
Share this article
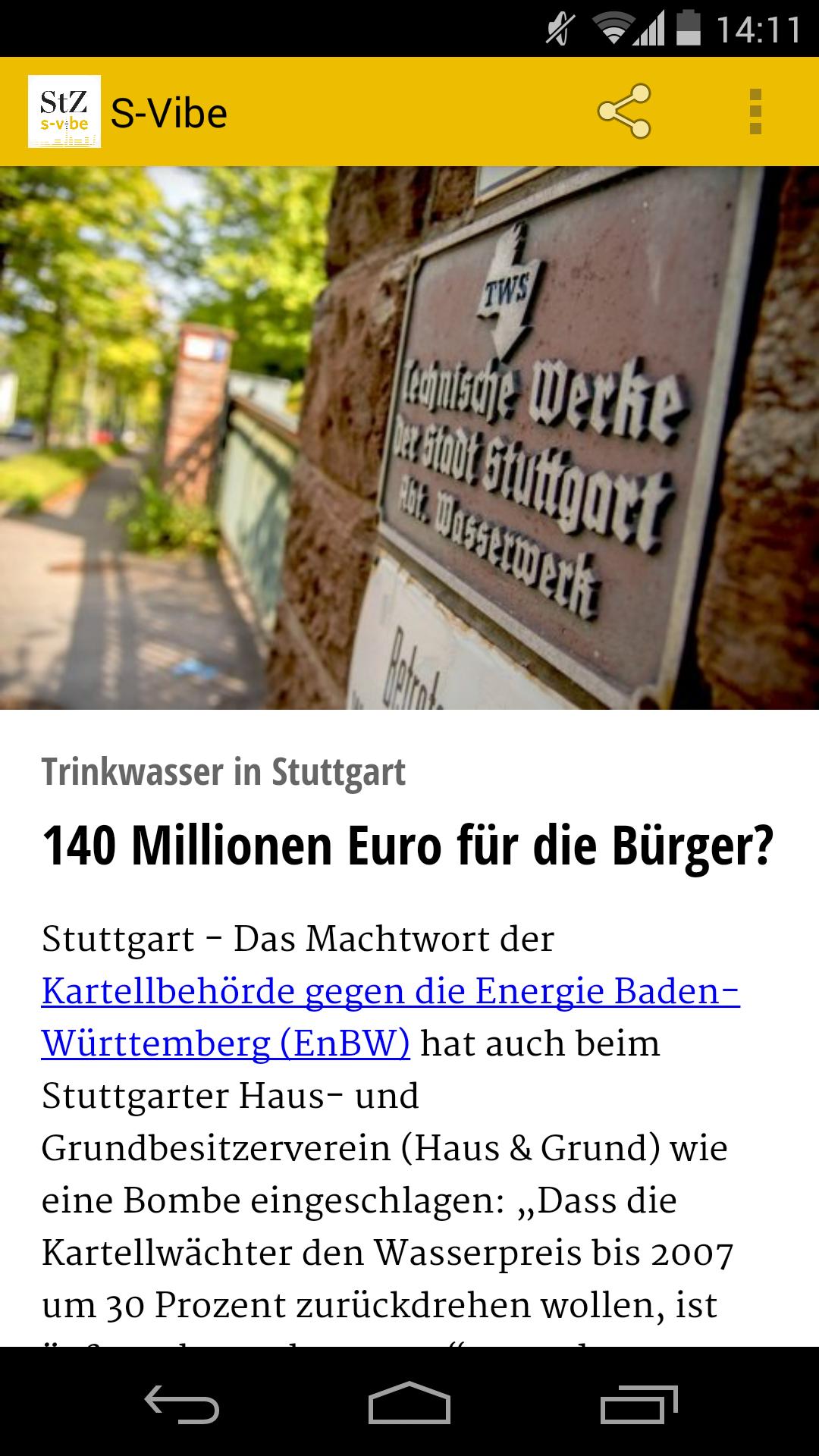(624, 111)
